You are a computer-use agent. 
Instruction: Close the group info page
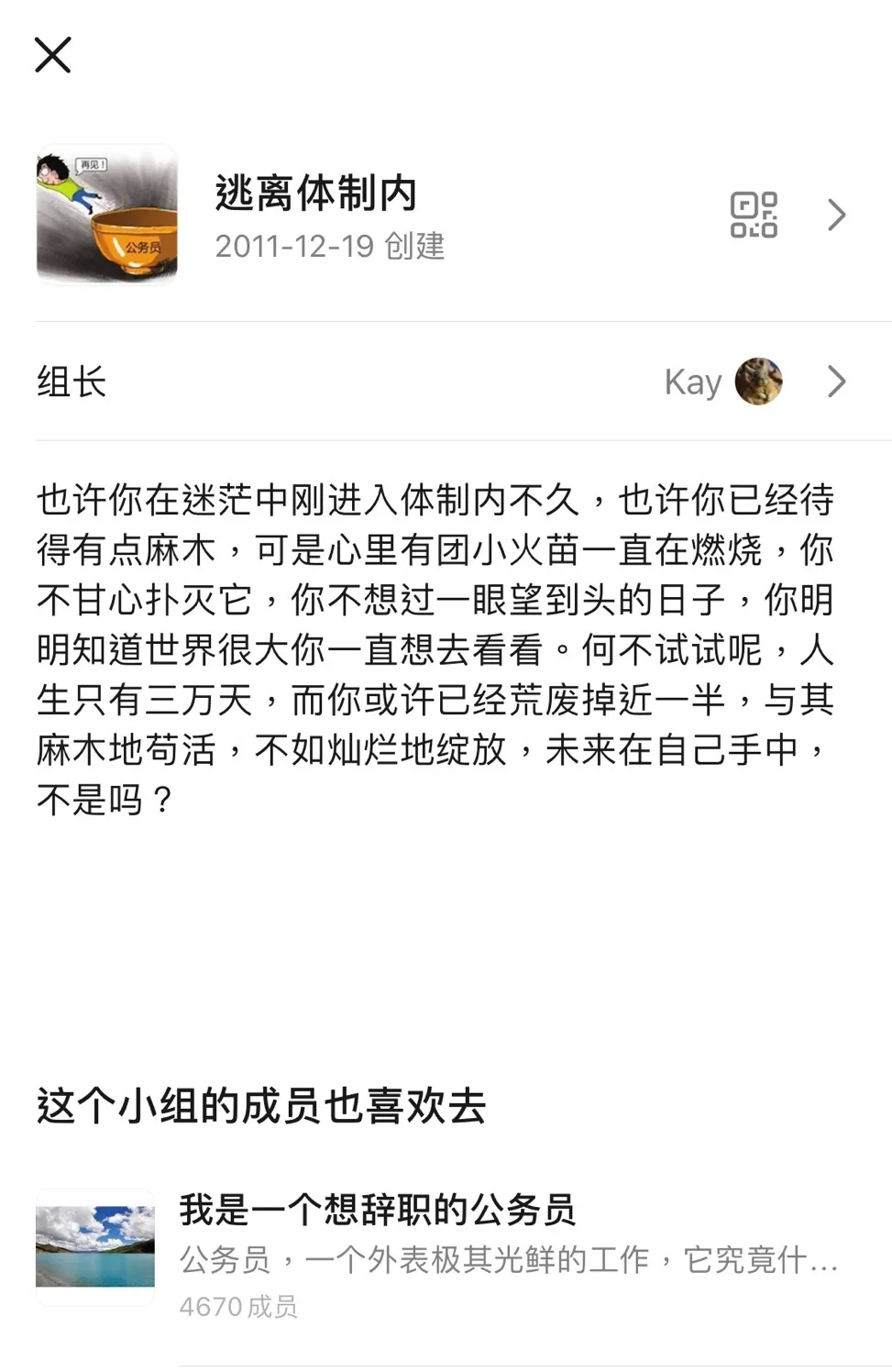click(53, 55)
